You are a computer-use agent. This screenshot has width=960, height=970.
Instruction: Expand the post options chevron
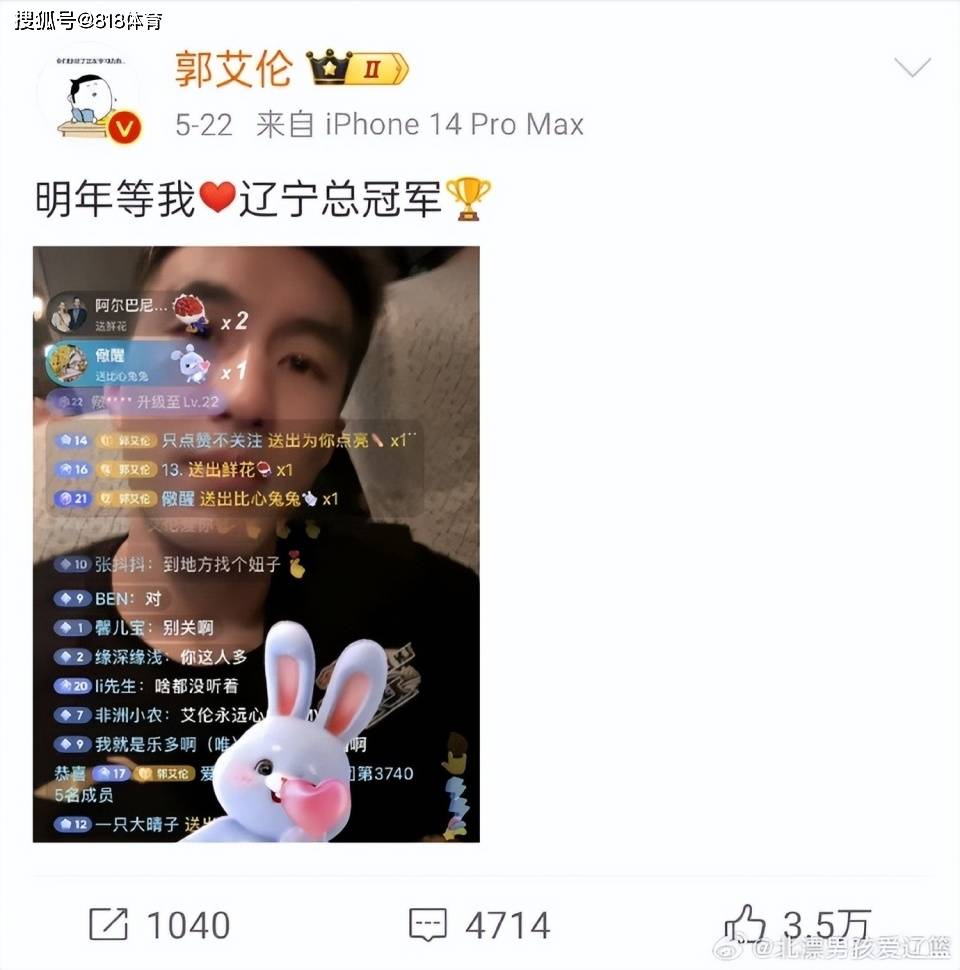click(x=911, y=68)
